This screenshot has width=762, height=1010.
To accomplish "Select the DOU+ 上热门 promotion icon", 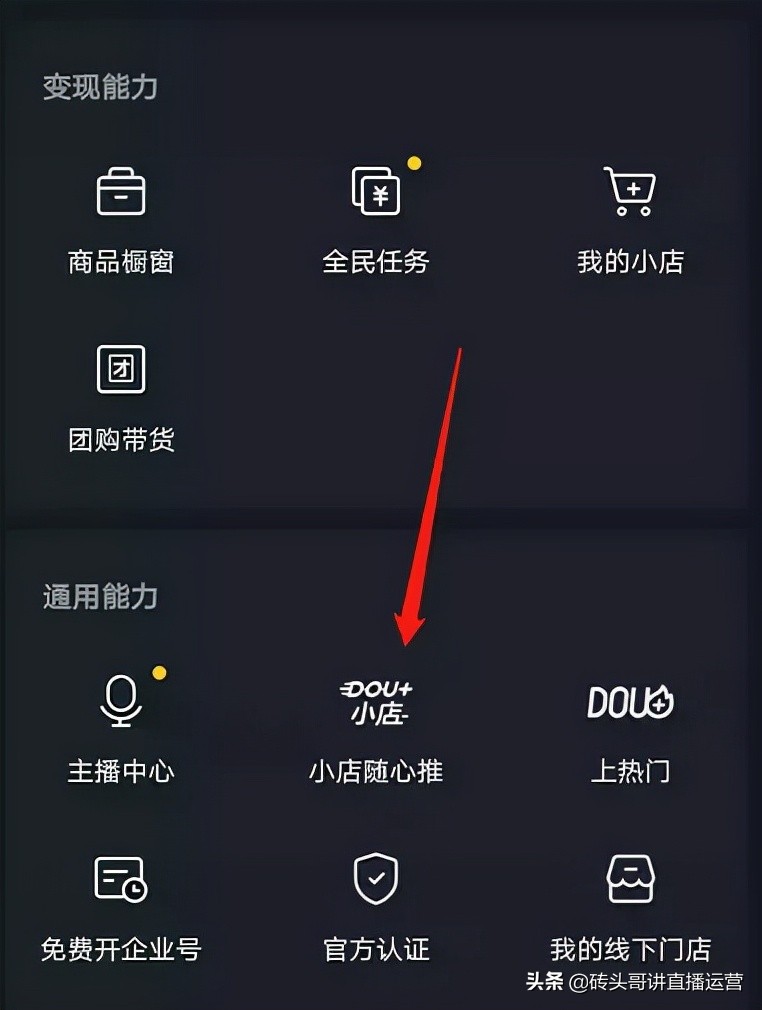I will pos(629,703).
